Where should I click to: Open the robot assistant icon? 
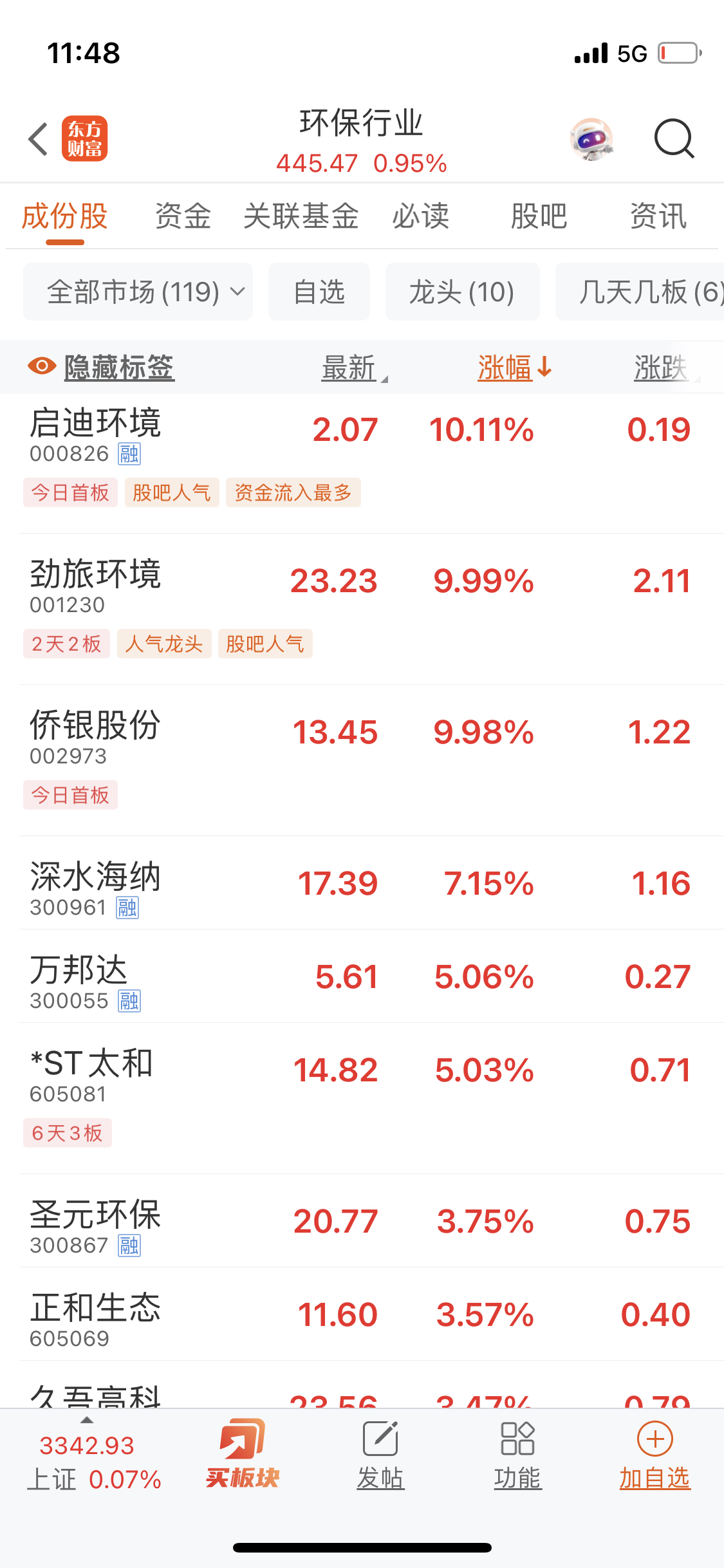point(591,139)
